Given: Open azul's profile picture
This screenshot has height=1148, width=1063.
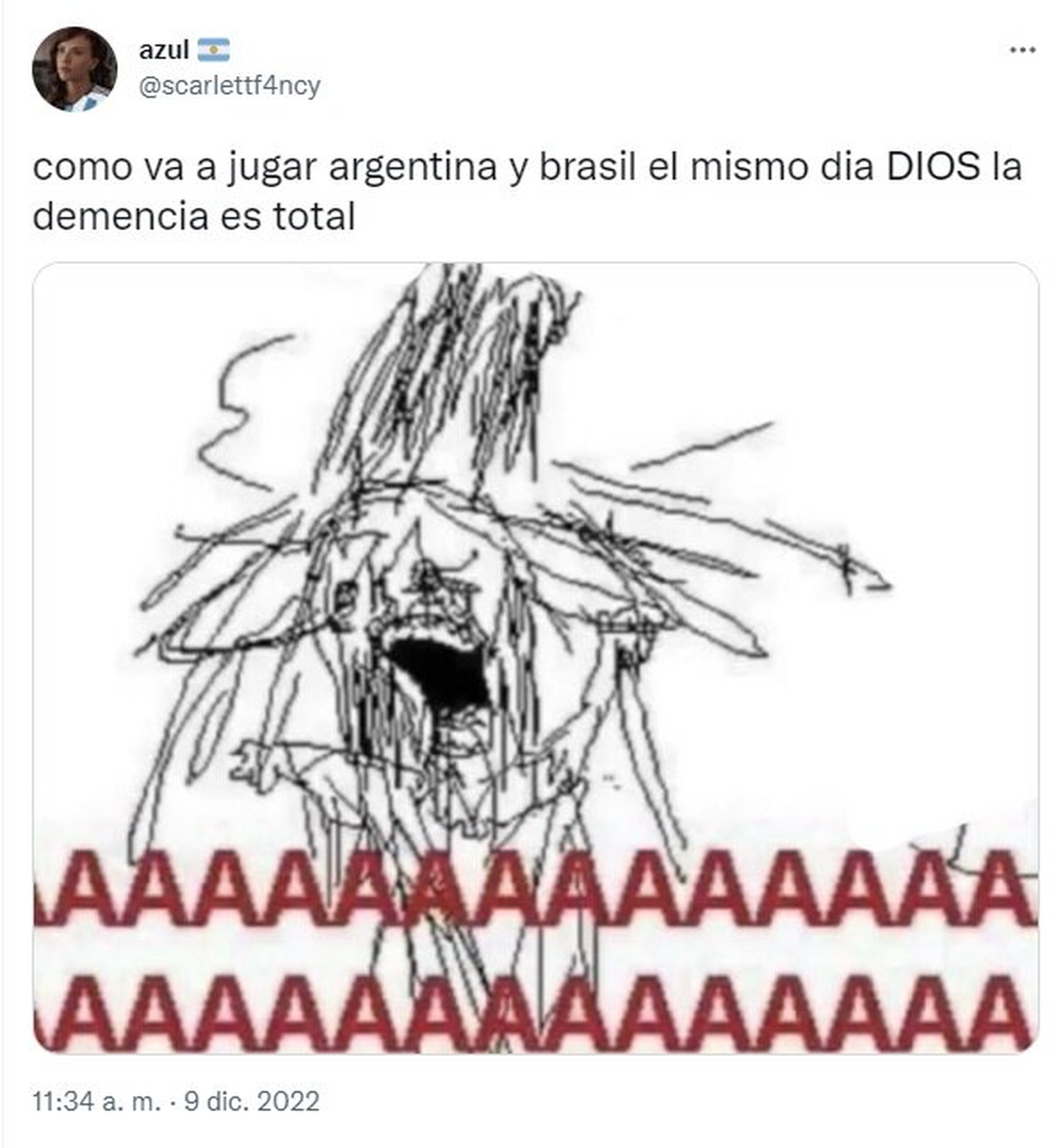Looking at the screenshot, I should coord(74,69).
